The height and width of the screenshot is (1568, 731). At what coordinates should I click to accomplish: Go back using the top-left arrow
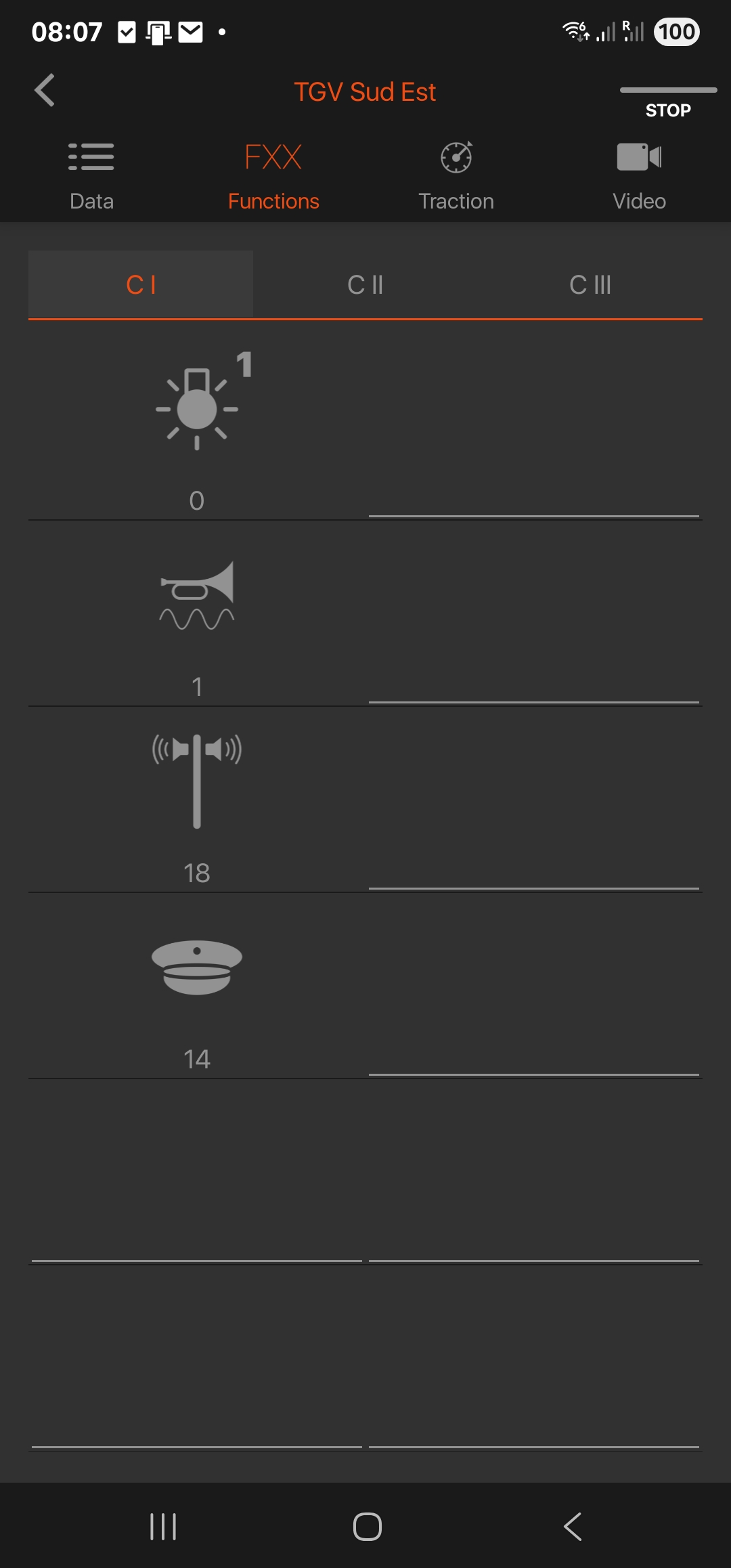pyautogui.click(x=45, y=91)
